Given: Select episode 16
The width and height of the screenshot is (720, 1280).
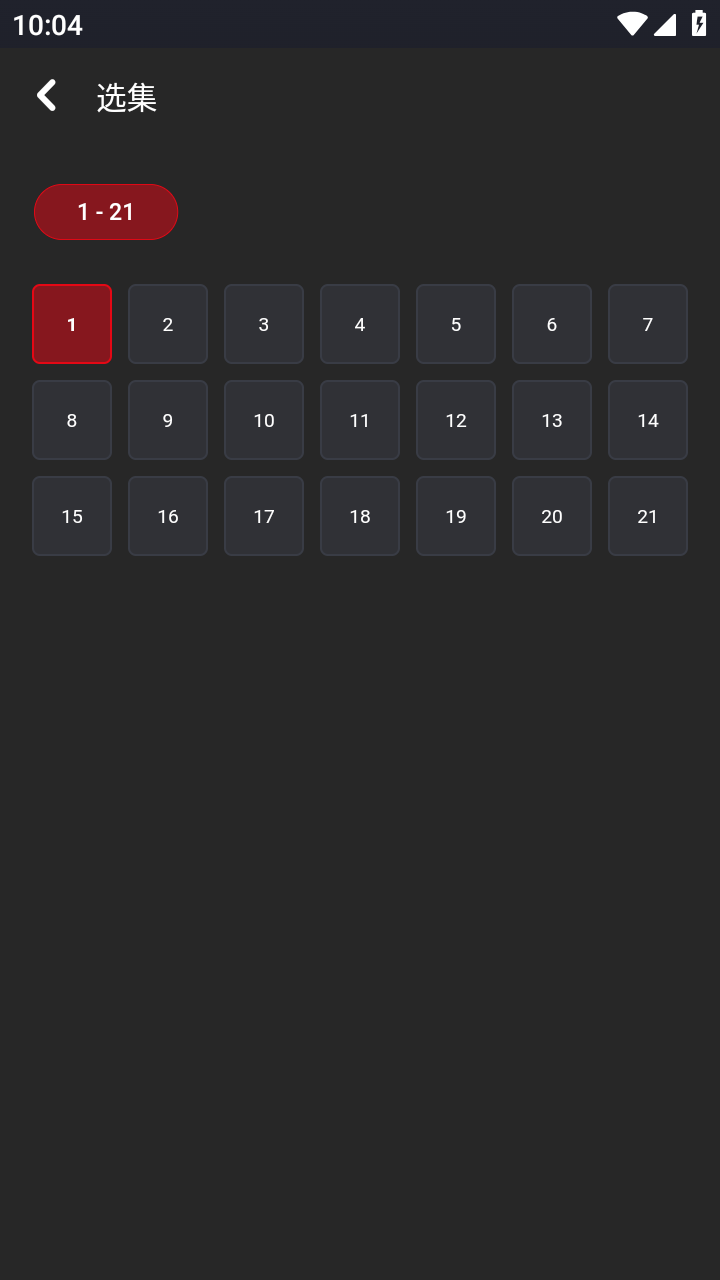Looking at the screenshot, I should tap(168, 516).
